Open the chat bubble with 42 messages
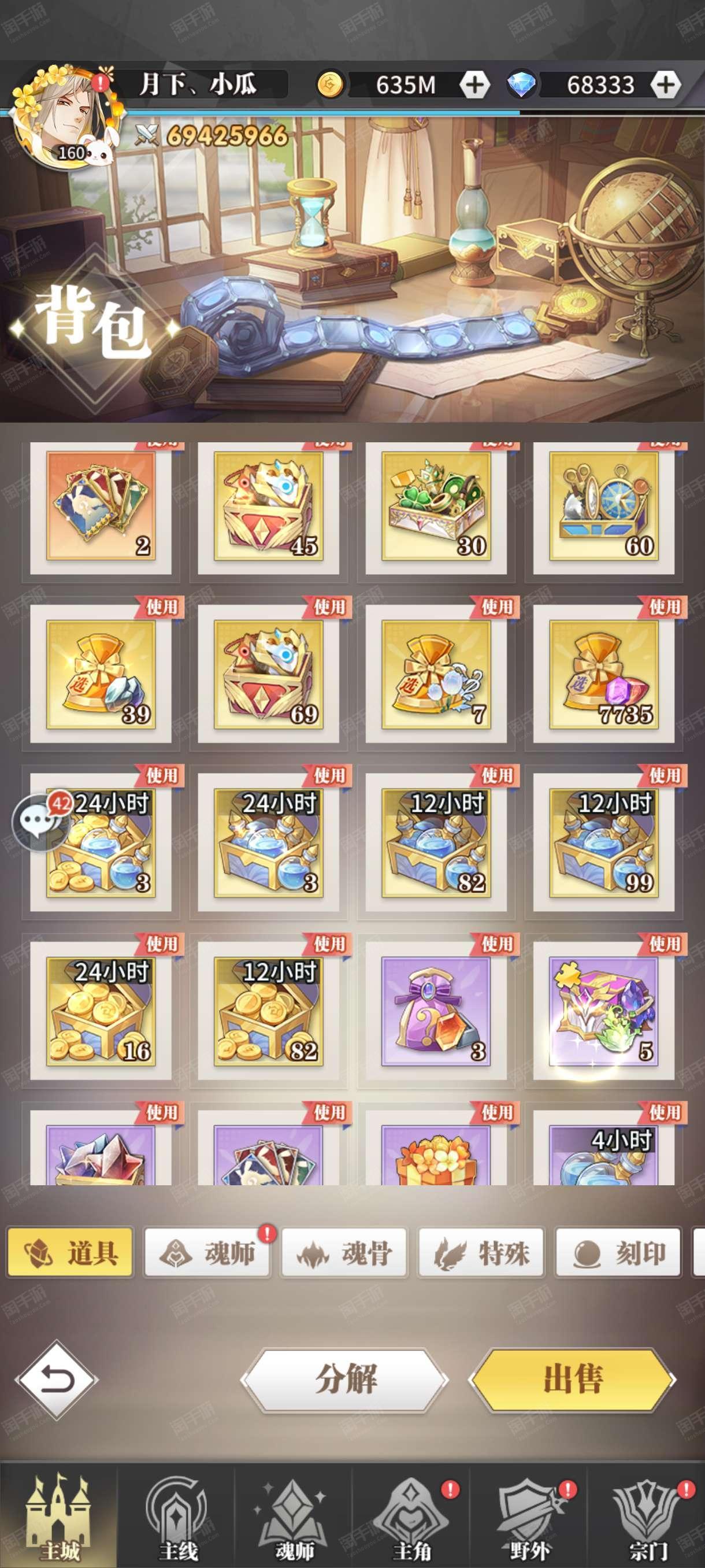Viewport: 705px width, 1568px height. pos(39,822)
